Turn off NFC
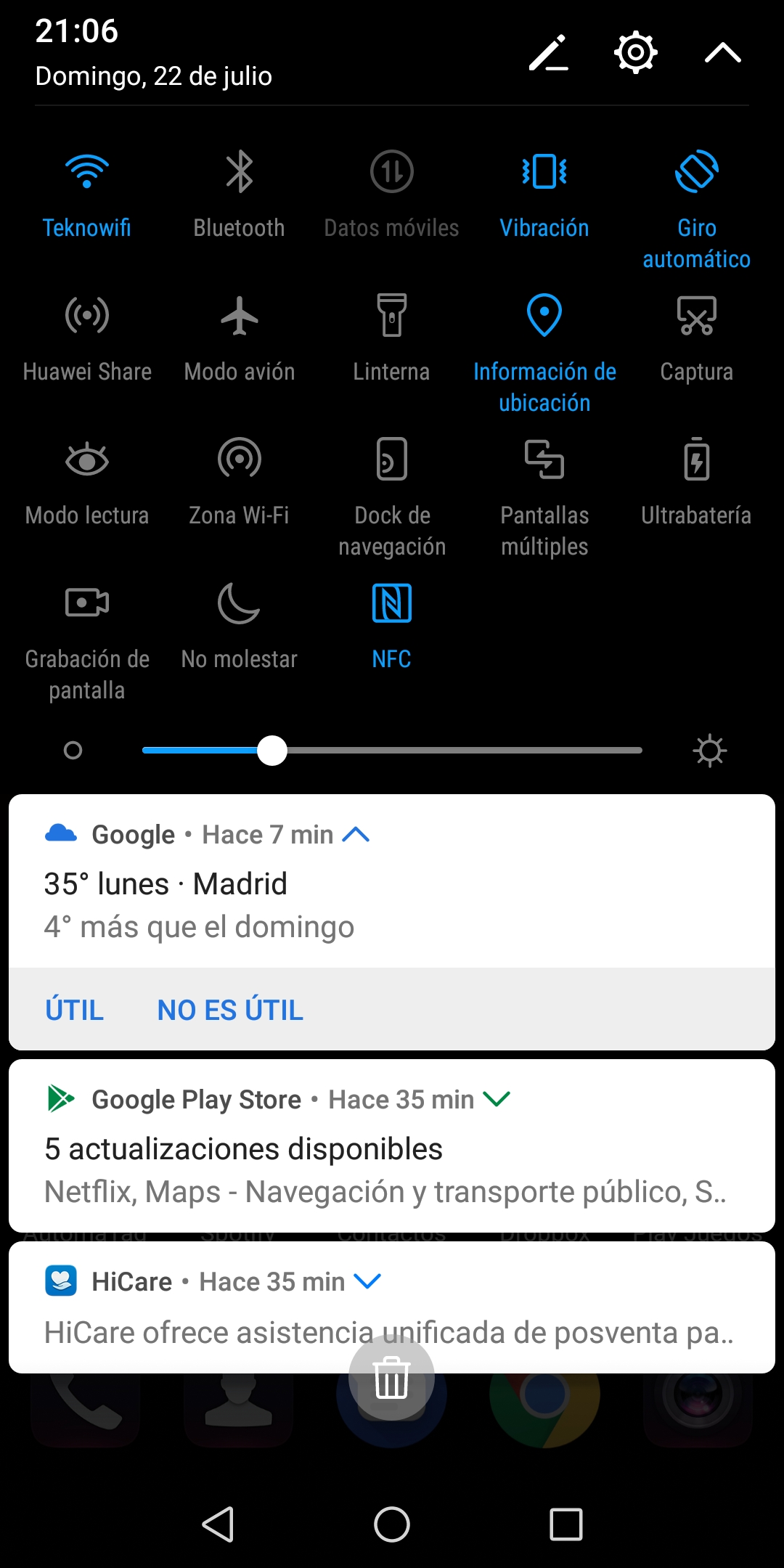The image size is (784, 1568). (x=392, y=626)
